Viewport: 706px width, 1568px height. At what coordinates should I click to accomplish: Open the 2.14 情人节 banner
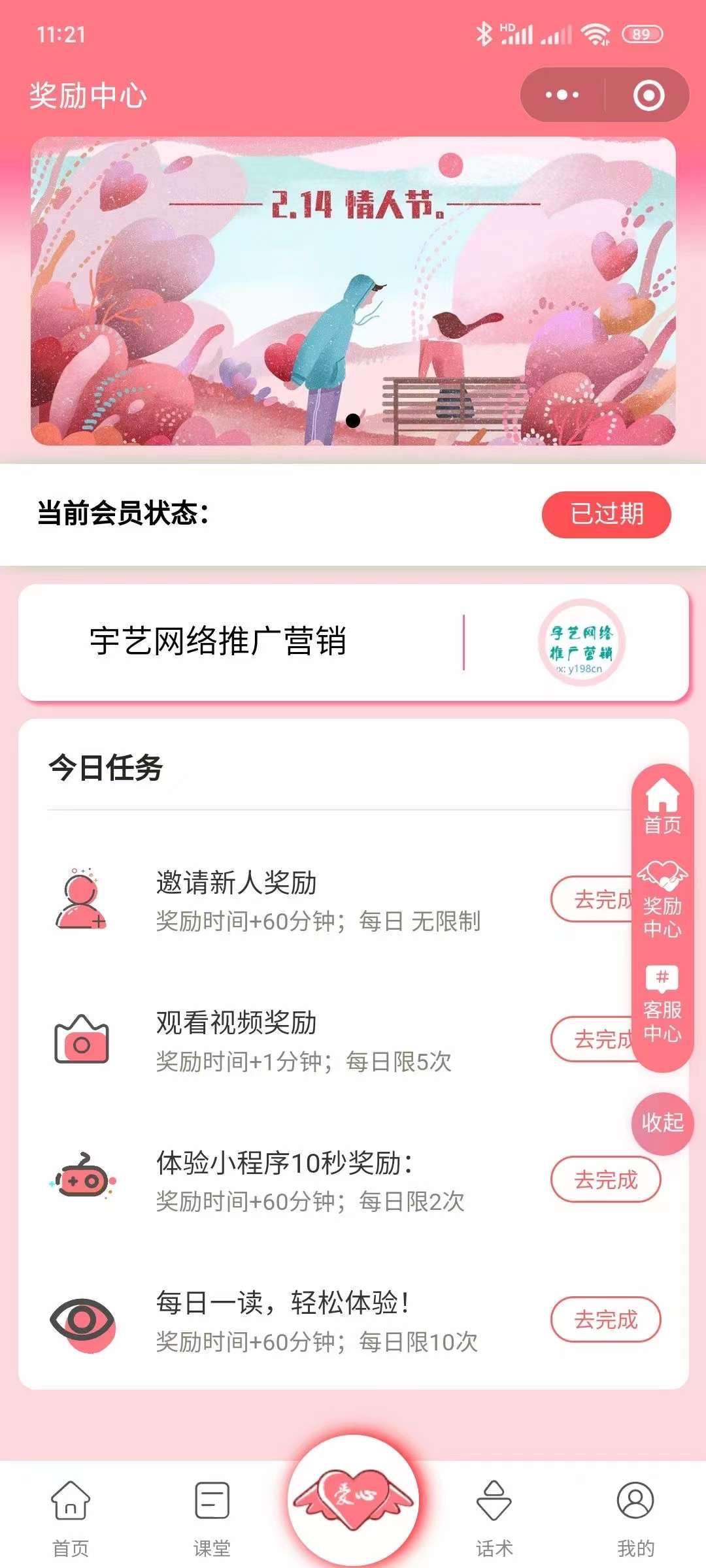pyautogui.click(x=353, y=291)
